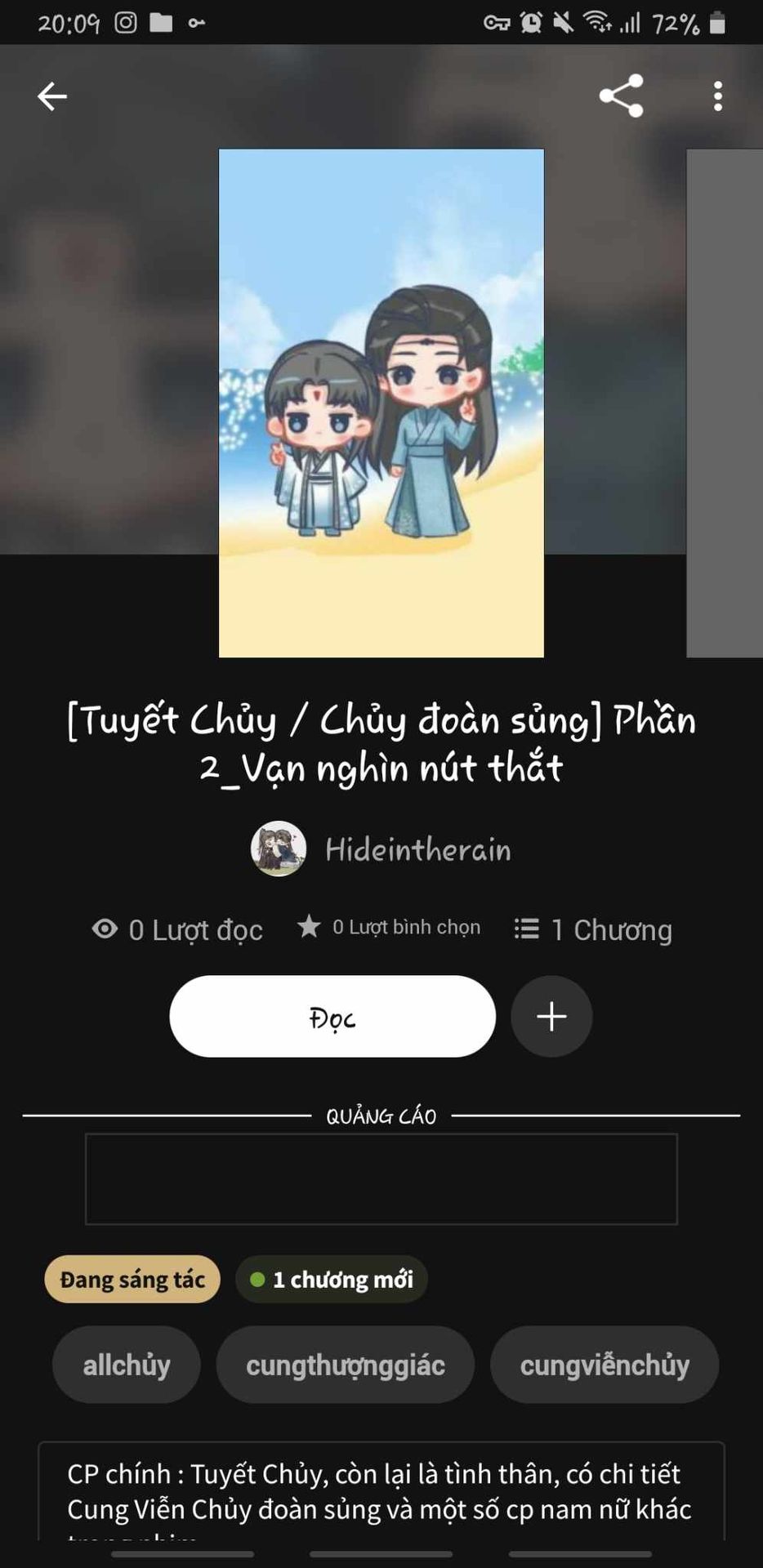The image size is (763, 1568).
Task: Expand the CP chính story description
Action: (x=381, y=1491)
